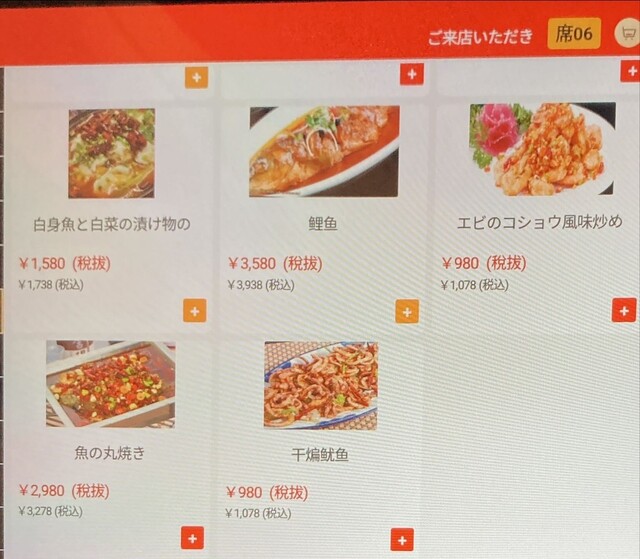640x559 pixels.
Task: Add エビのコショウ風味炒め to the order
Action: tap(623, 311)
